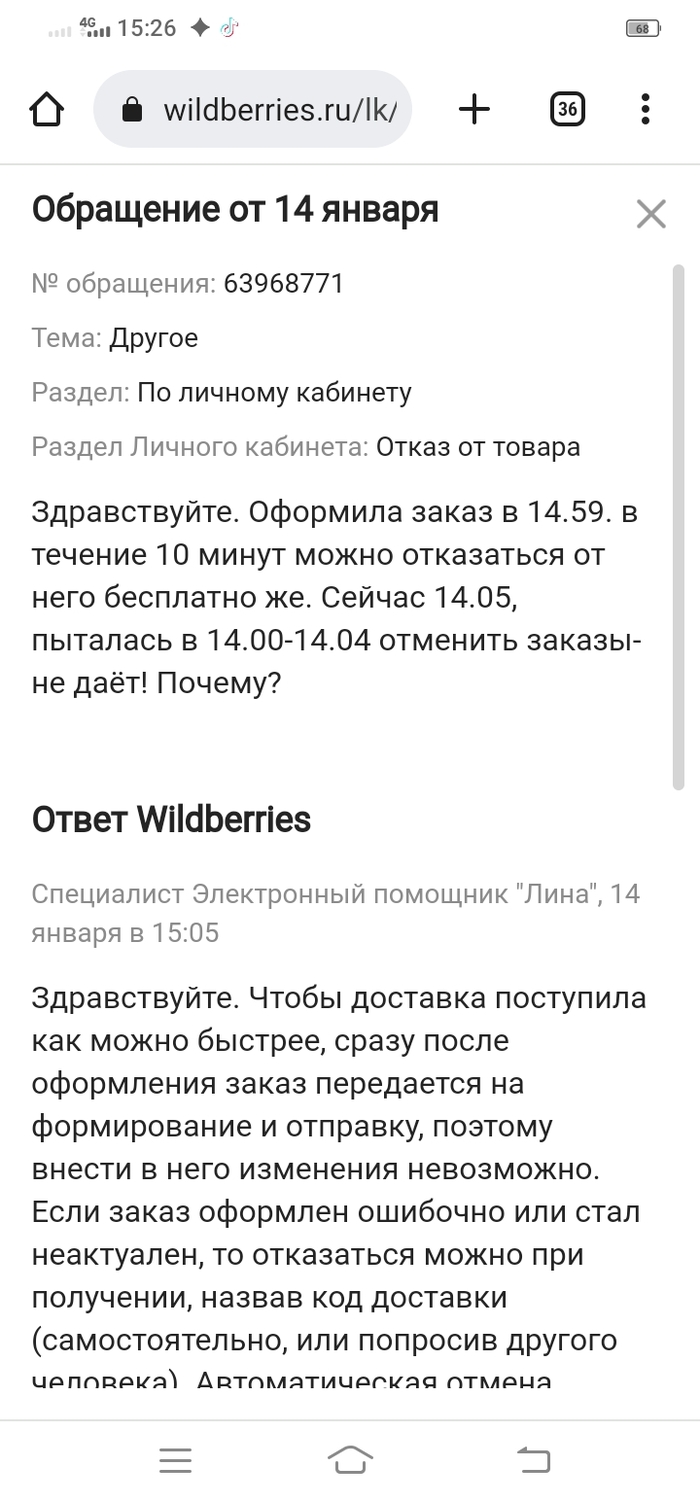Tap the system home button
The image size is (700, 1501).
click(350, 1461)
